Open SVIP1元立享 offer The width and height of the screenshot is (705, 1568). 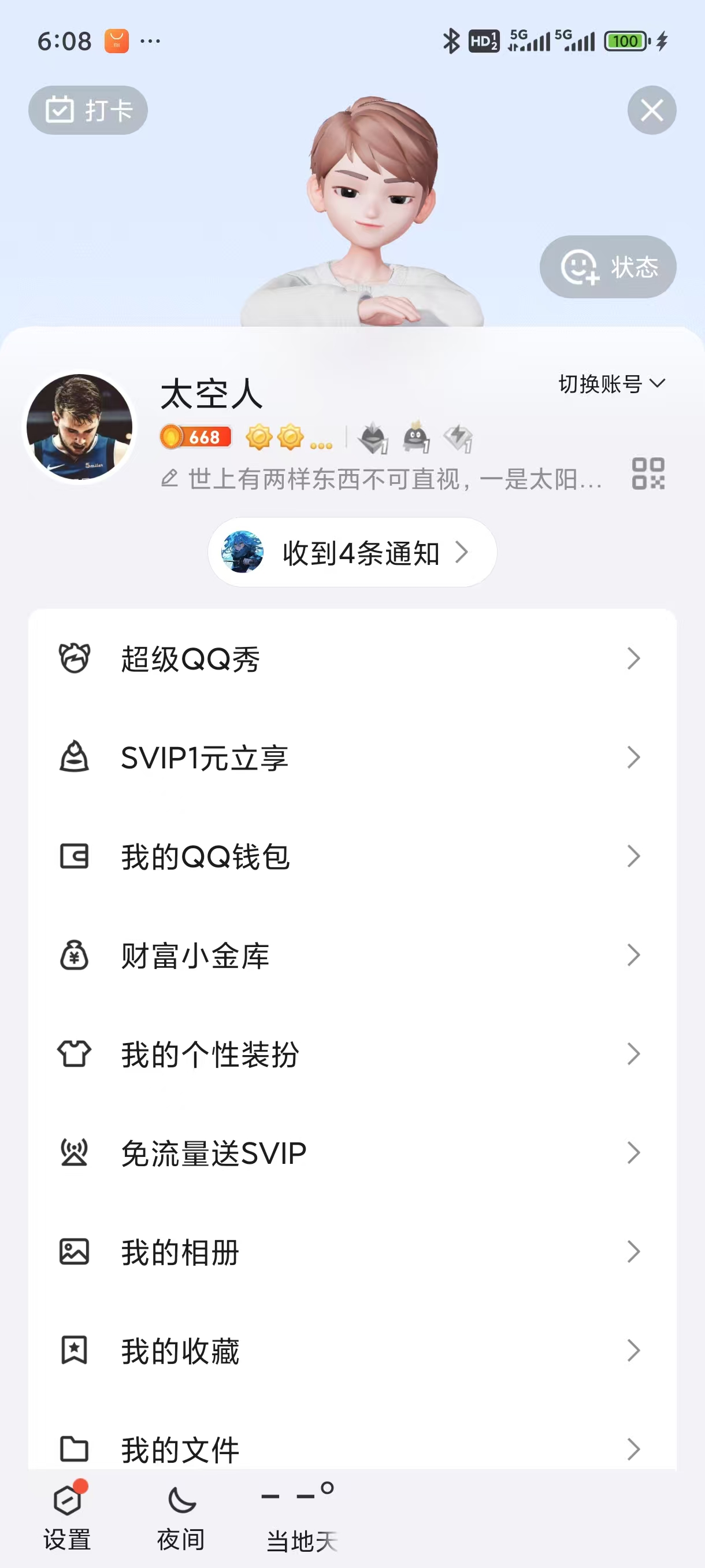[352, 757]
